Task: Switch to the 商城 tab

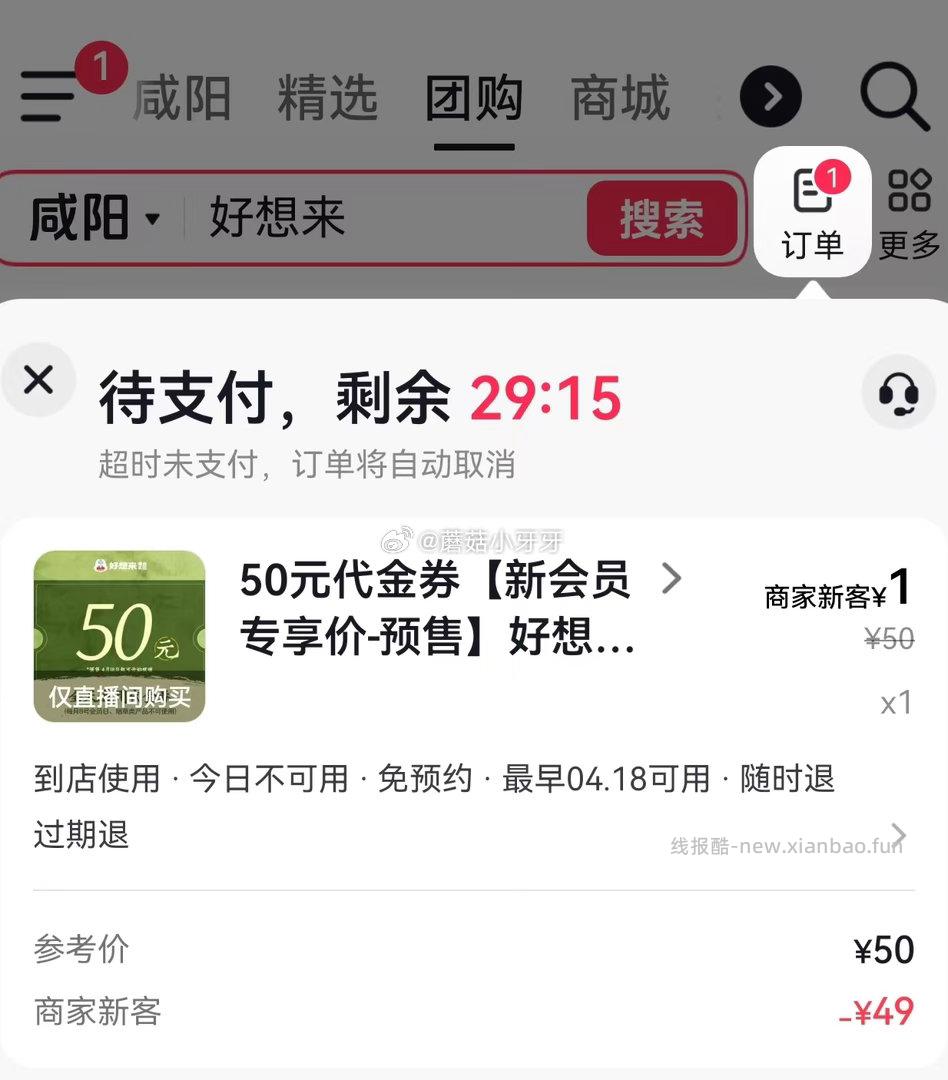Action: [x=622, y=97]
